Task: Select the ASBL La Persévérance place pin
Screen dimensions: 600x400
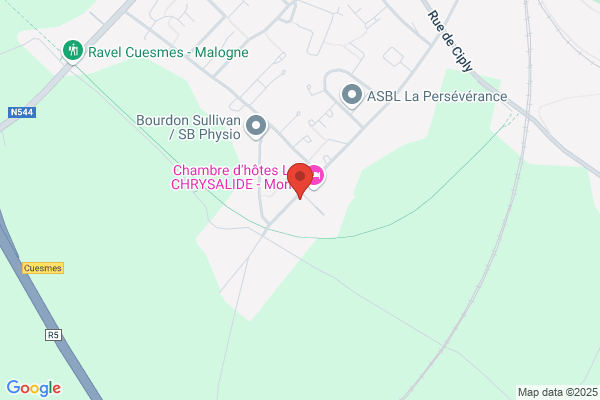Action: point(352,95)
